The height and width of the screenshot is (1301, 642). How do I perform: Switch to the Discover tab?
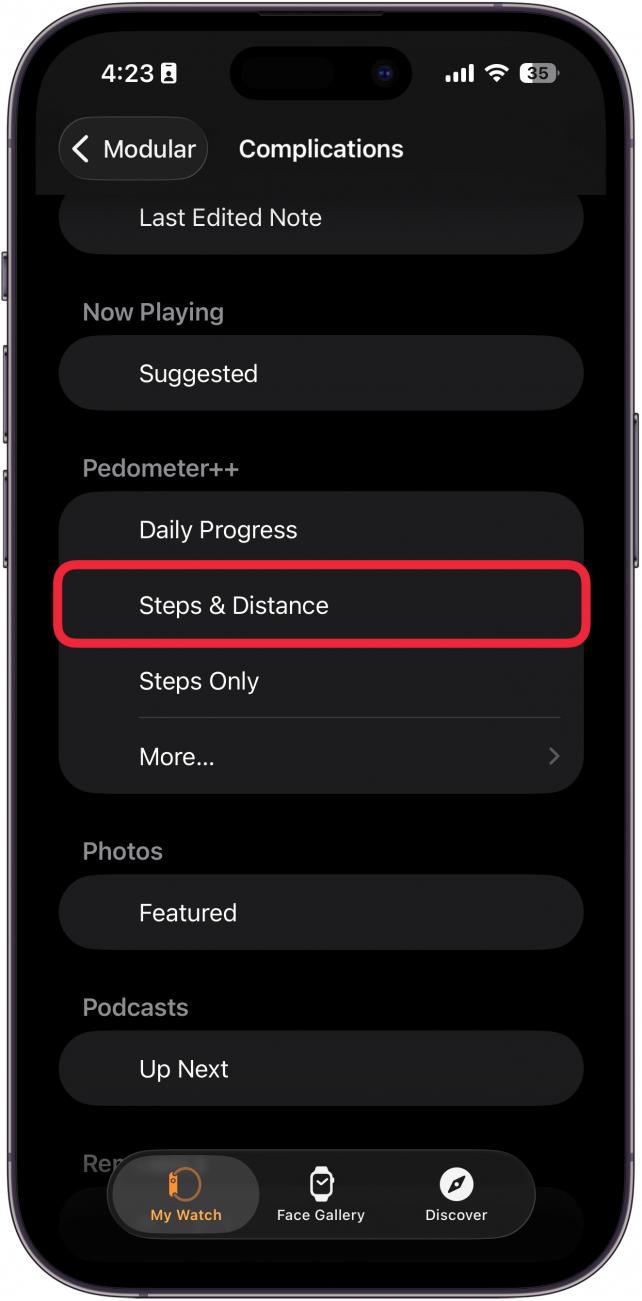pyautogui.click(x=456, y=1196)
